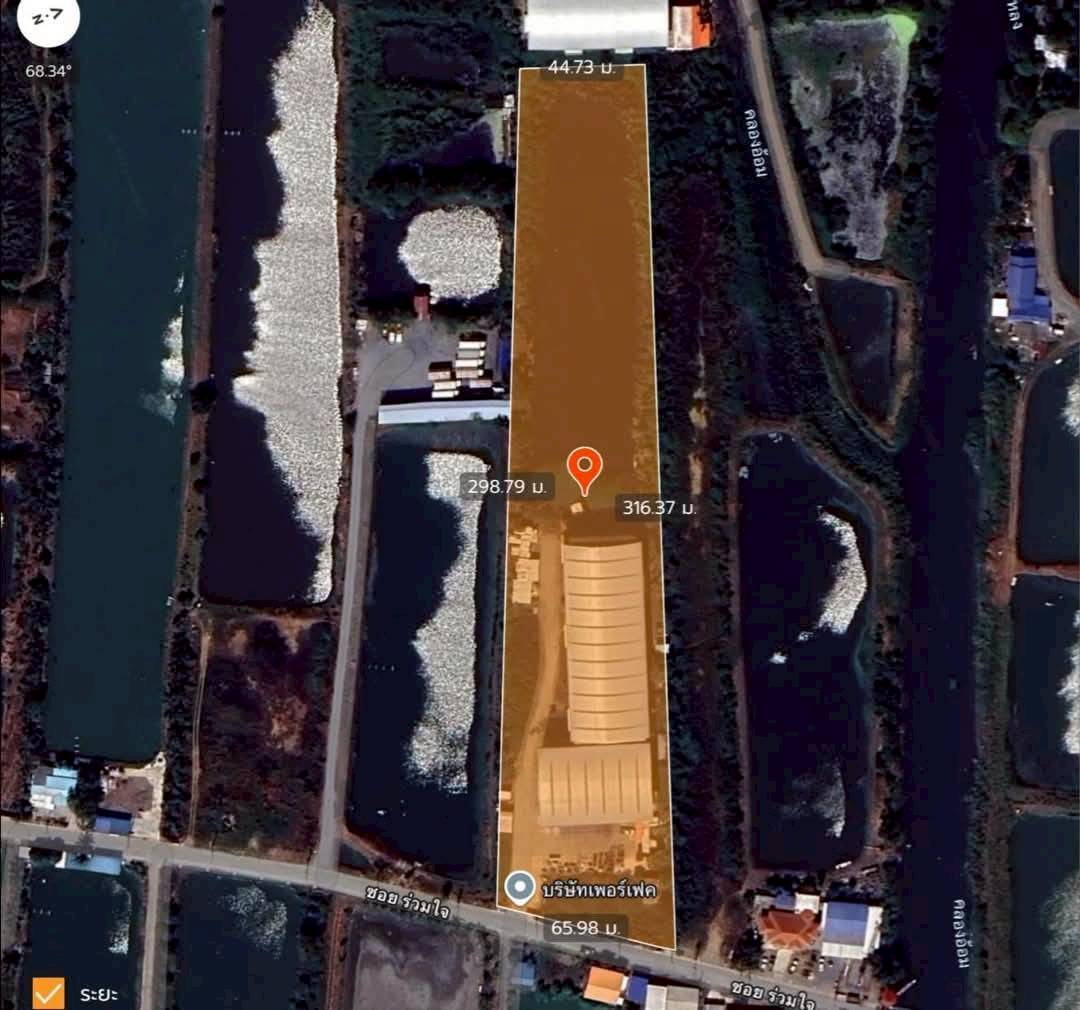The image size is (1080, 1010).
Task: Select the red location pin on the parcel
Action: 584,468
